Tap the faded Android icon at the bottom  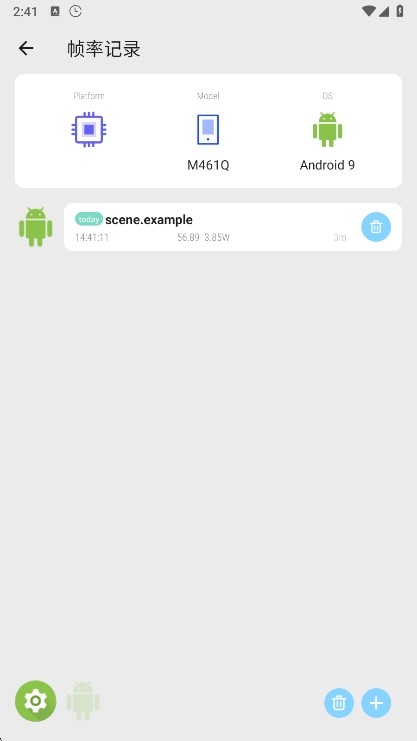(x=83, y=701)
